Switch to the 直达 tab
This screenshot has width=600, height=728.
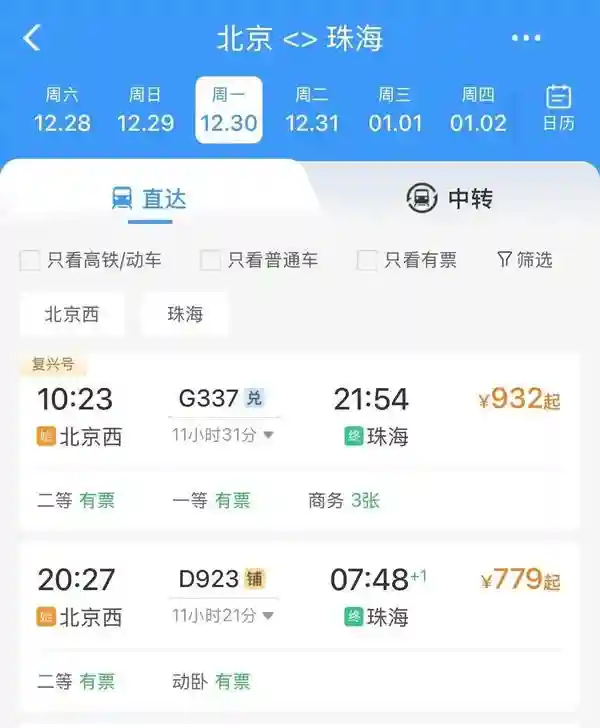(x=148, y=198)
